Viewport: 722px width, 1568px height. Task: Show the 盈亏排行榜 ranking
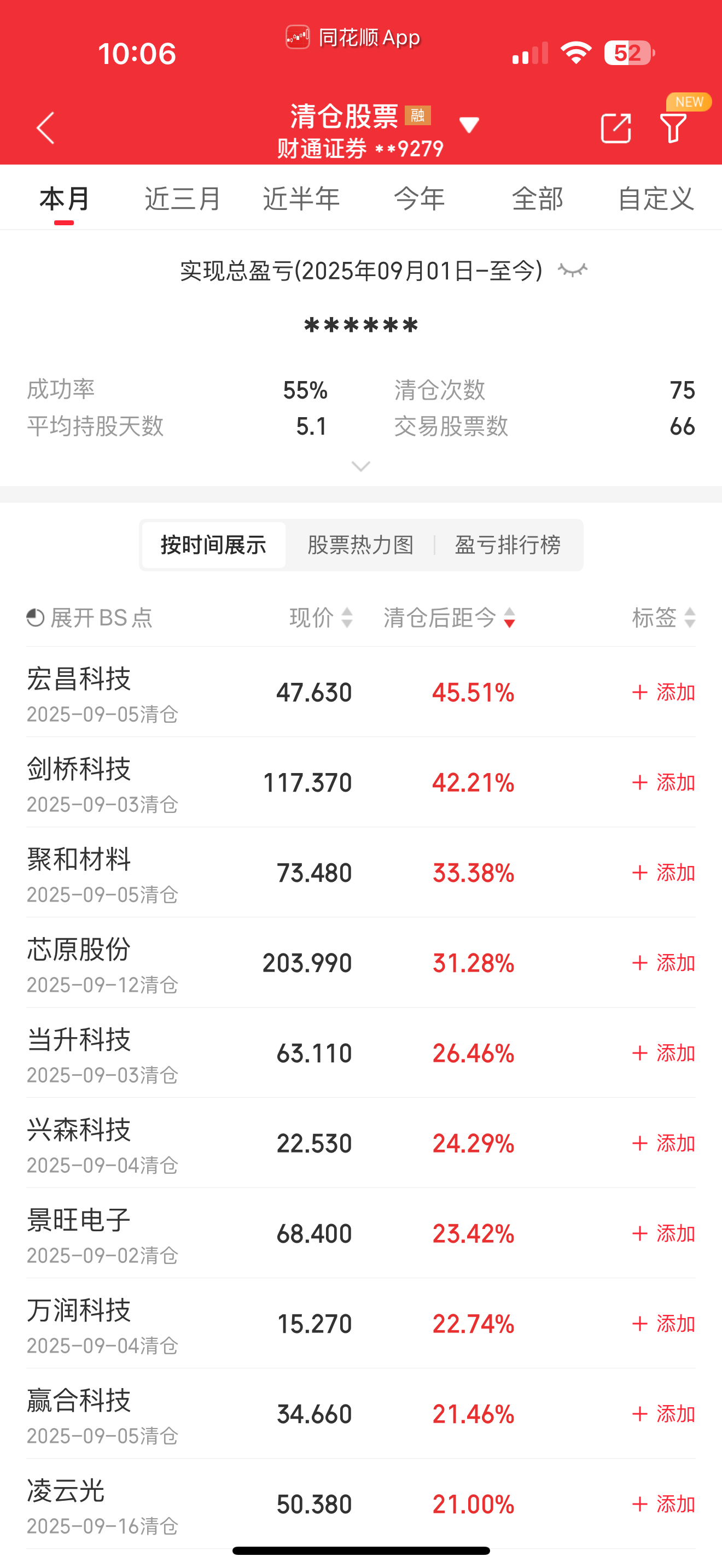(507, 545)
